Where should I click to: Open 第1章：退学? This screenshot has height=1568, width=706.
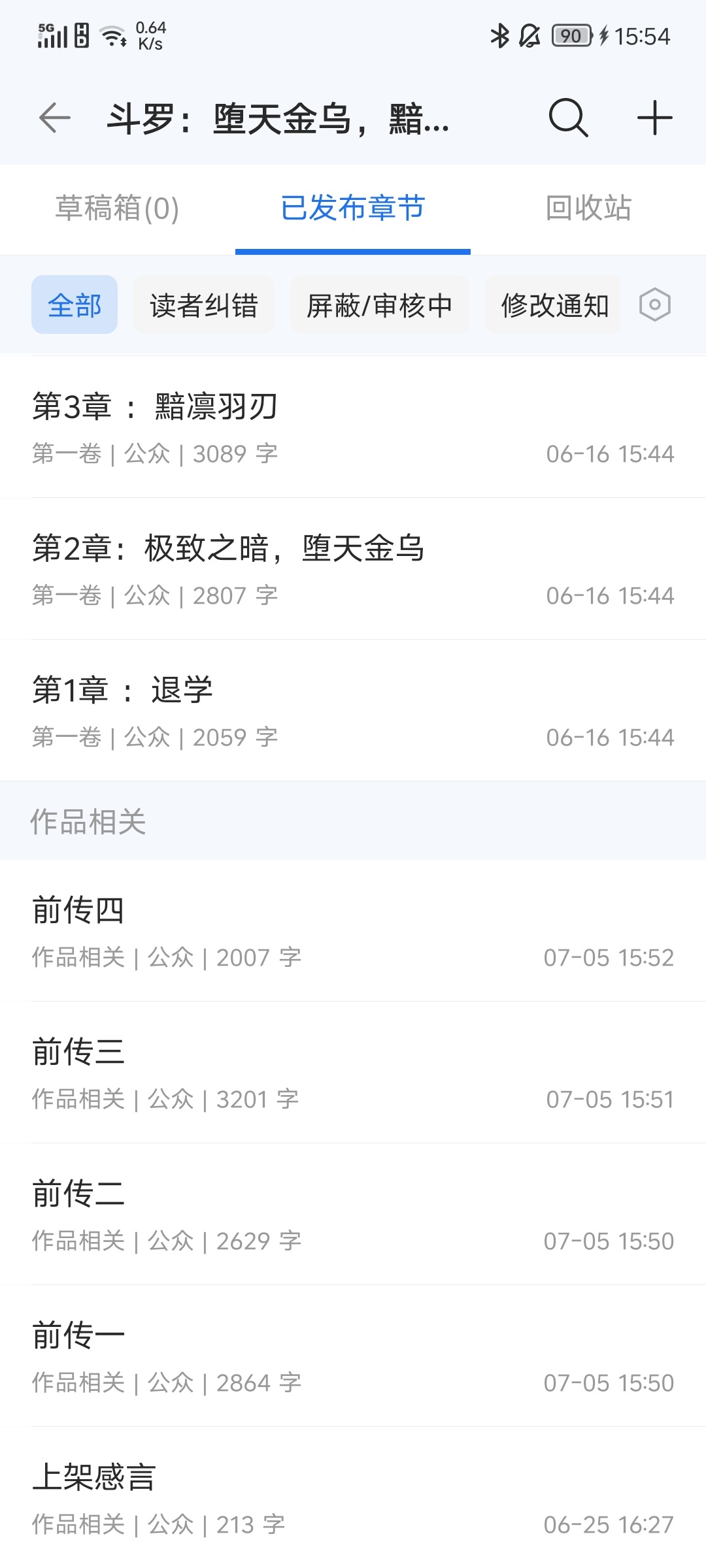(353, 711)
